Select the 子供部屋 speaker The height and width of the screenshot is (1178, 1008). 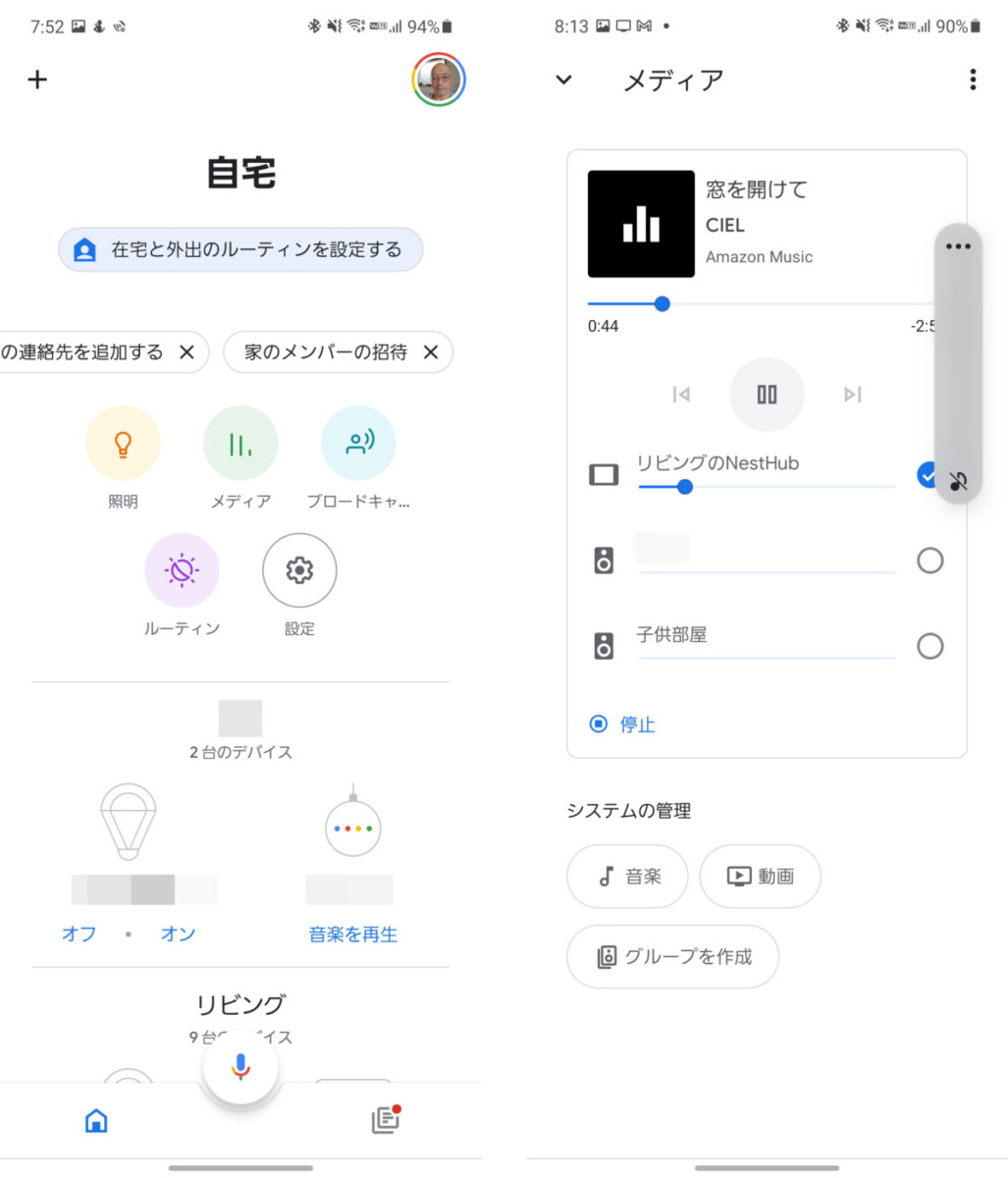pyautogui.click(x=928, y=646)
